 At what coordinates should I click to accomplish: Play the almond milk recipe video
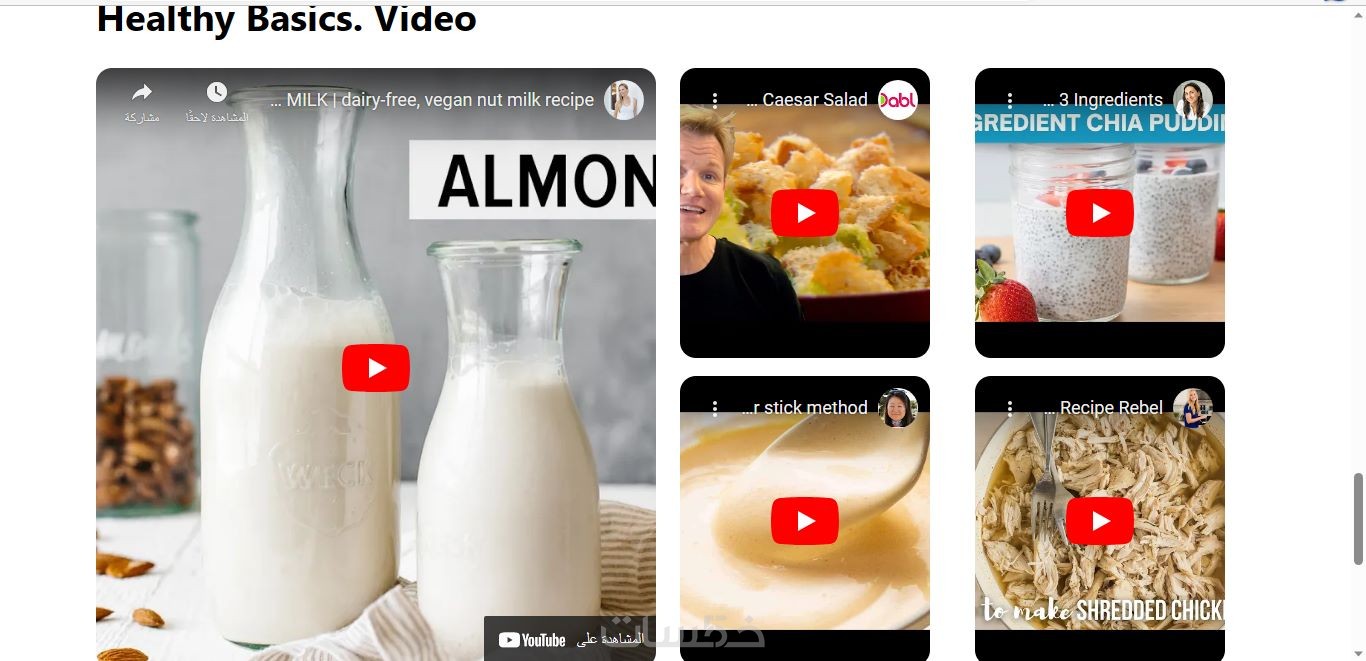coord(375,368)
